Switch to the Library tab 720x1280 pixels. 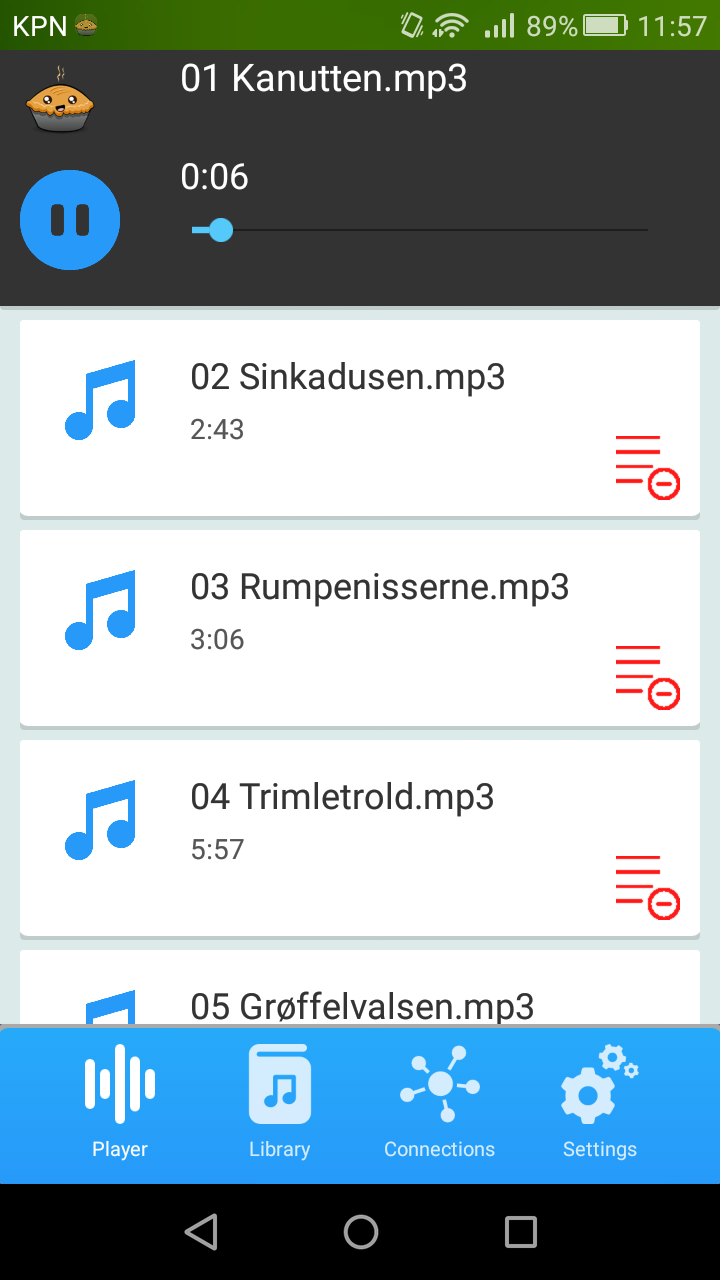(280, 1104)
